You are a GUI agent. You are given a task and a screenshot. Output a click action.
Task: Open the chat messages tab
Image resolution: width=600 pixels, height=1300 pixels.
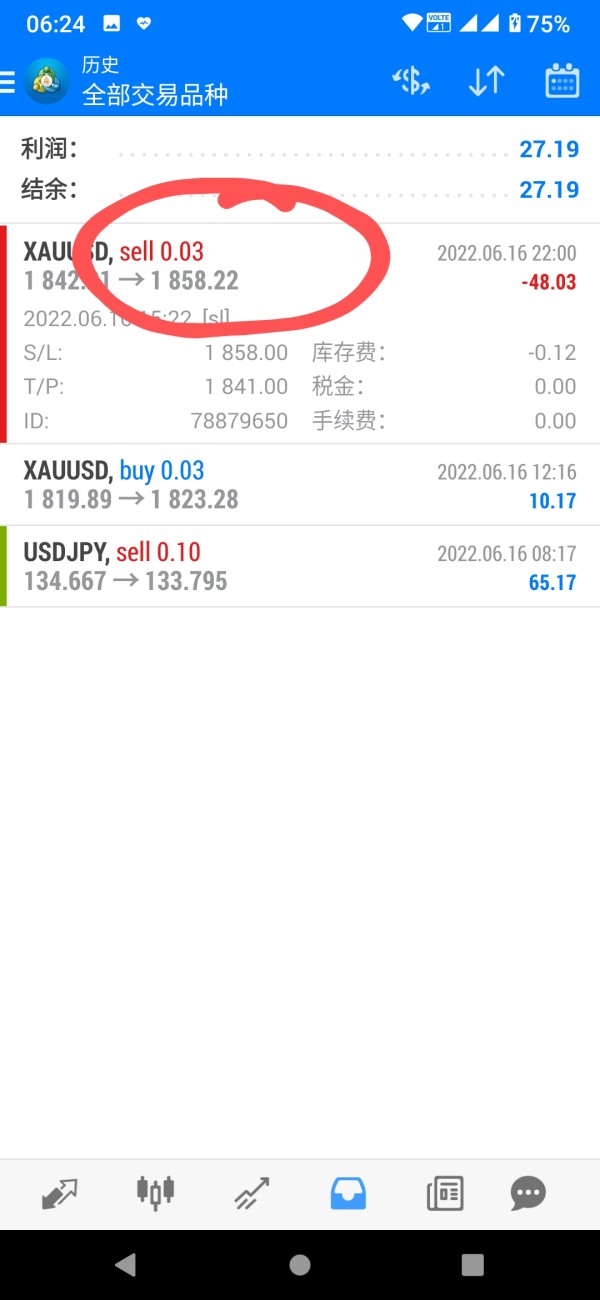click(x=528, y=1192)
